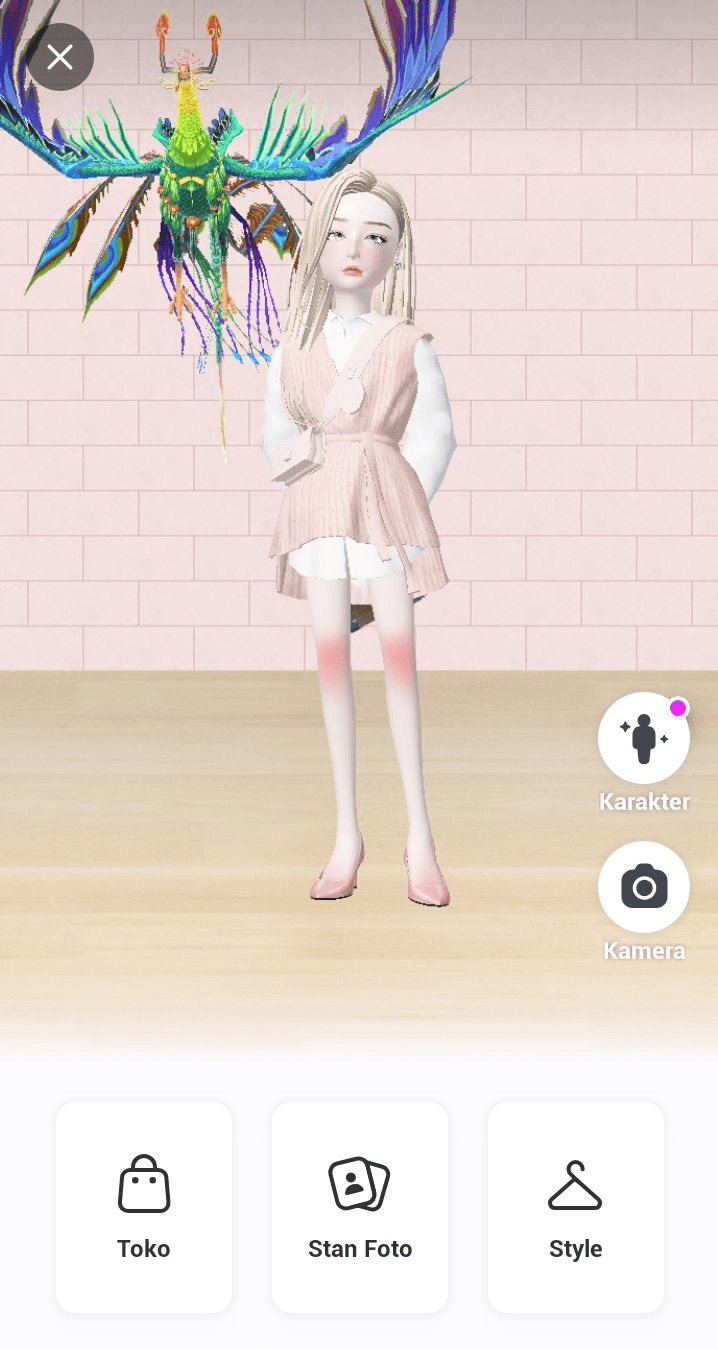
Task: Open the Karakter customization button
Action: [x=643, y=738]
